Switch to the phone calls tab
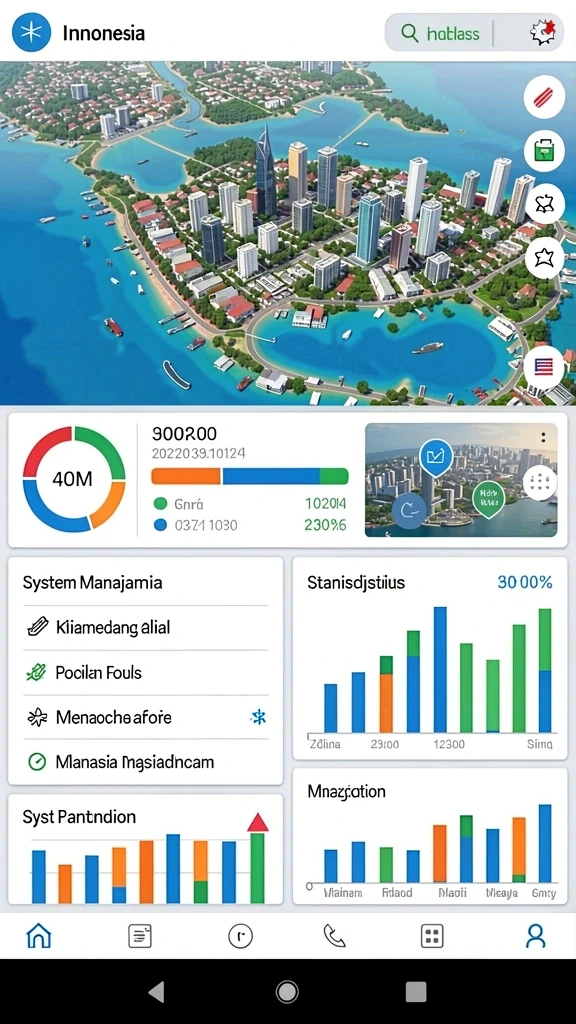576x1024 pixels. tap(335, 936)
